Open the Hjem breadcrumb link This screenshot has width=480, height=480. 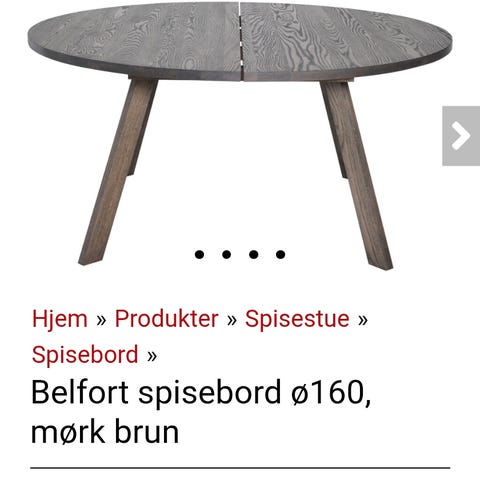pos(60,319)
